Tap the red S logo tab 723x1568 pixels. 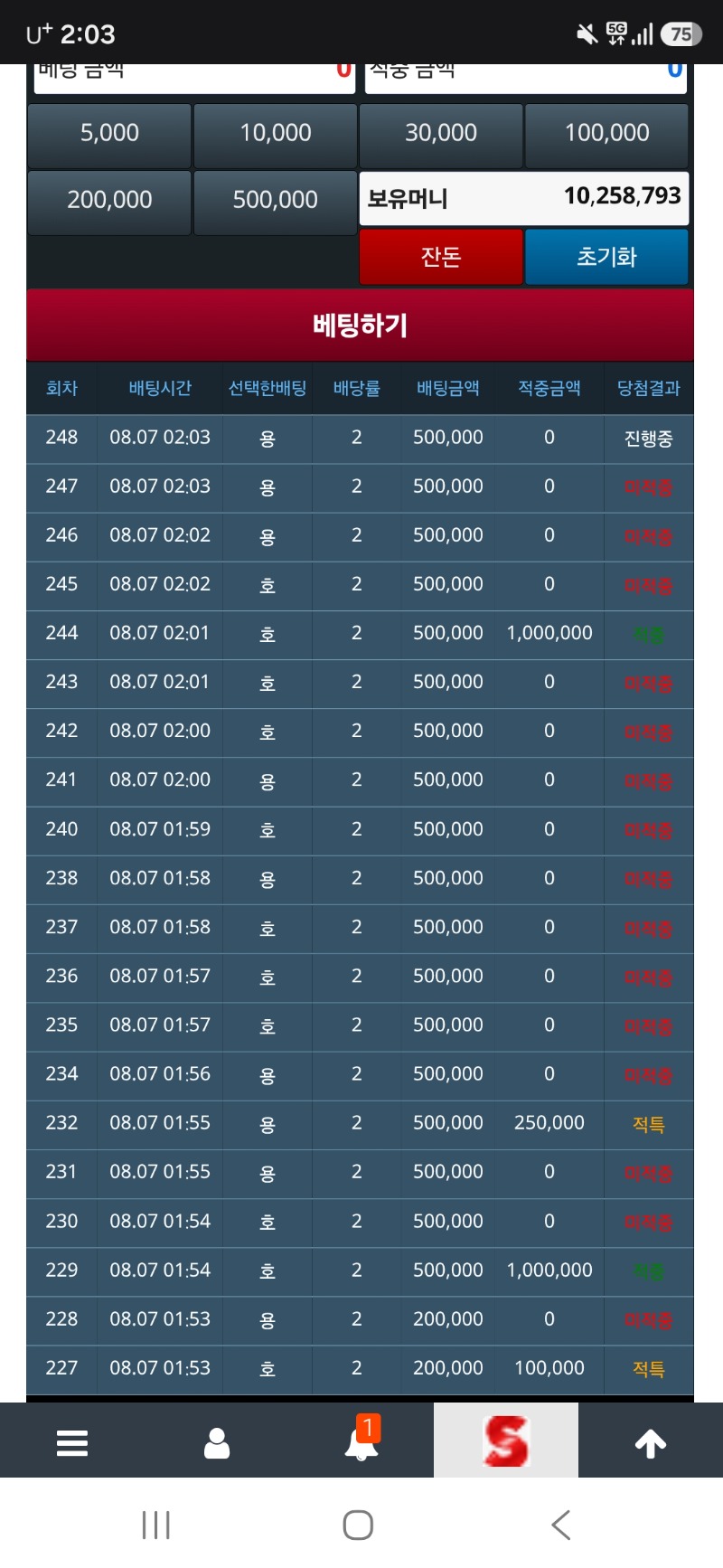click(506, 1440)
